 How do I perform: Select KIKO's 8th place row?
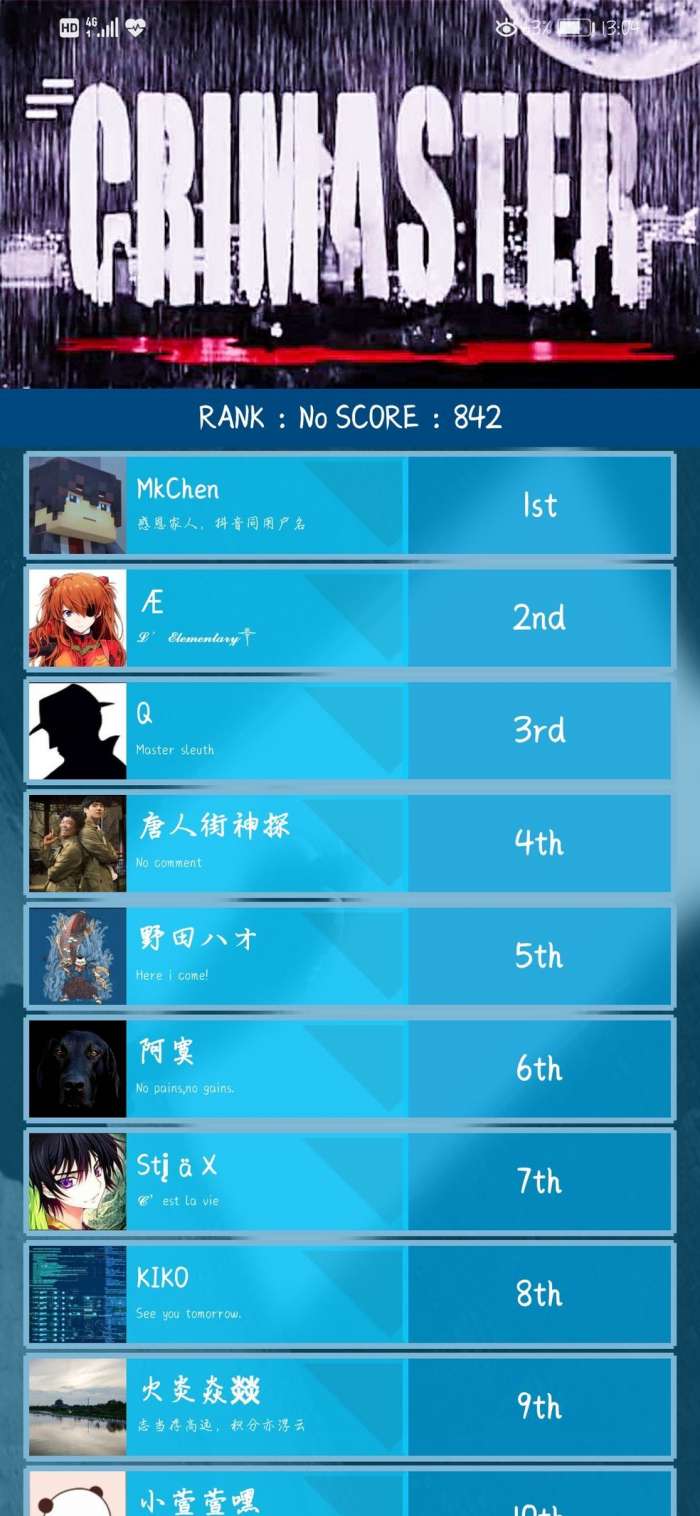click(x=350, y=1294)
